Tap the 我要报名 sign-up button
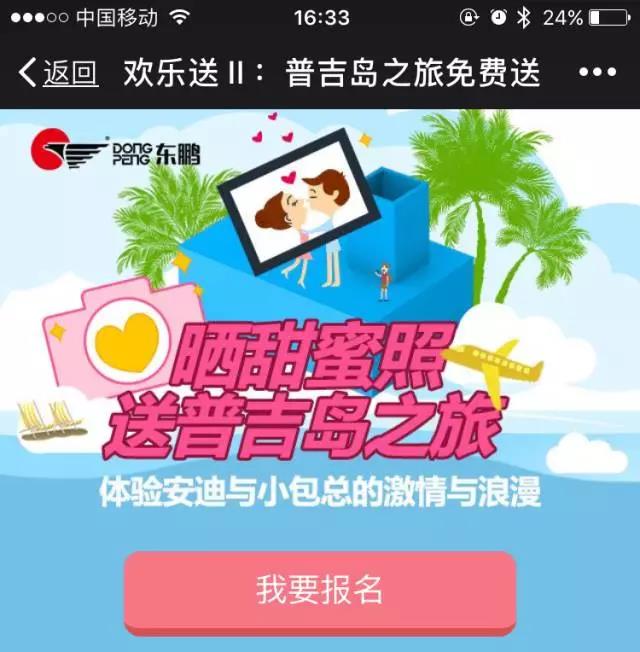 (320, 589)
